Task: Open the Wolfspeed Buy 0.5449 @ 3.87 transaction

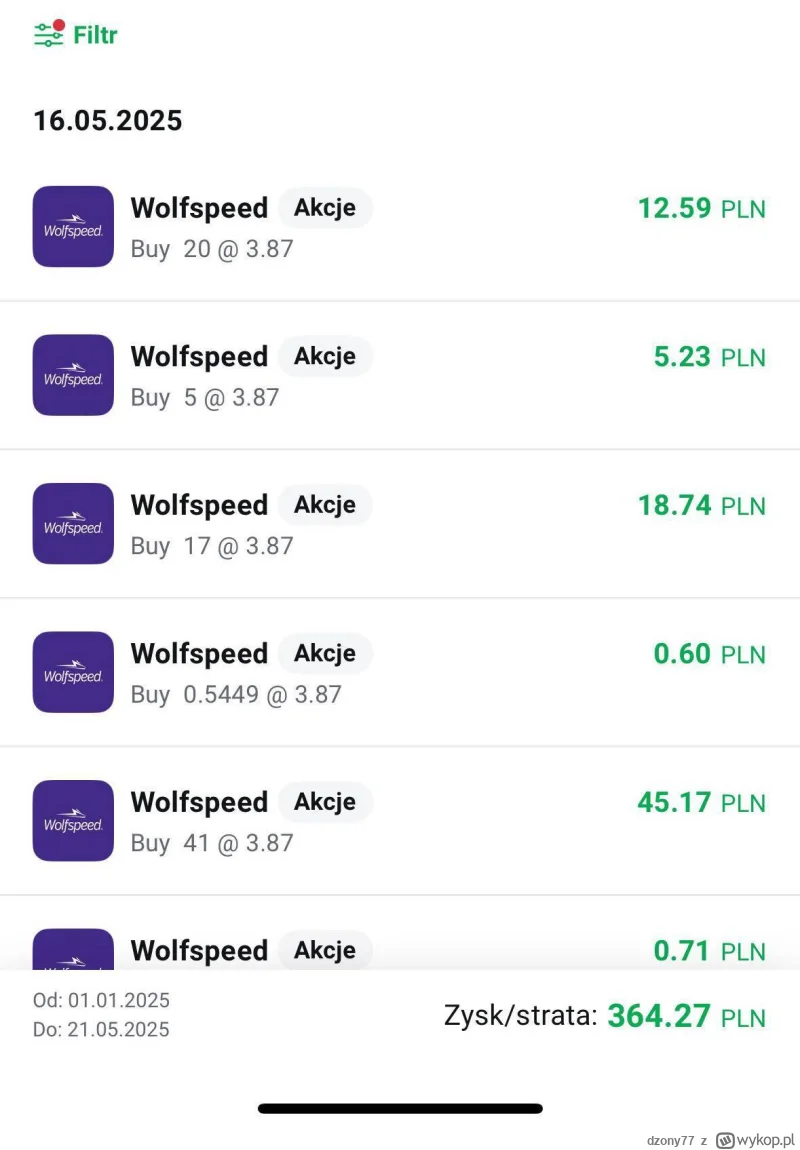Action: click(x=400, y=672)
